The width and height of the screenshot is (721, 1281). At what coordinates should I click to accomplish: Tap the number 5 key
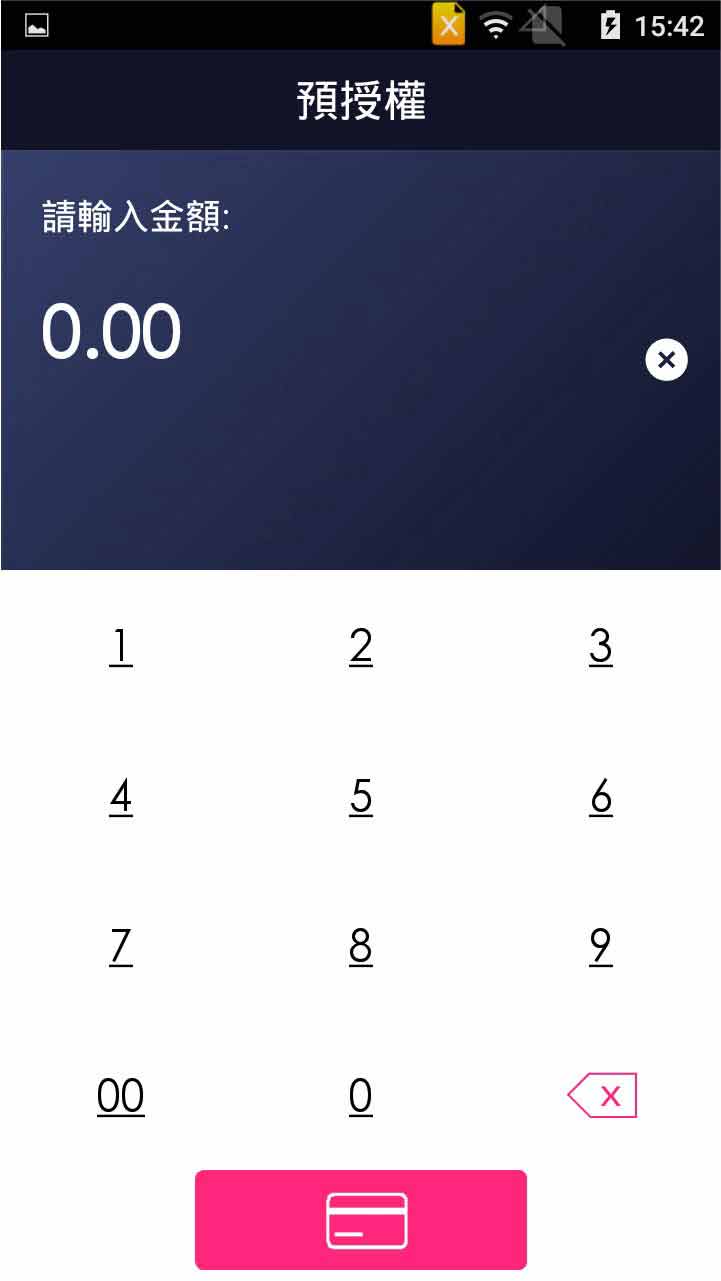361,797
